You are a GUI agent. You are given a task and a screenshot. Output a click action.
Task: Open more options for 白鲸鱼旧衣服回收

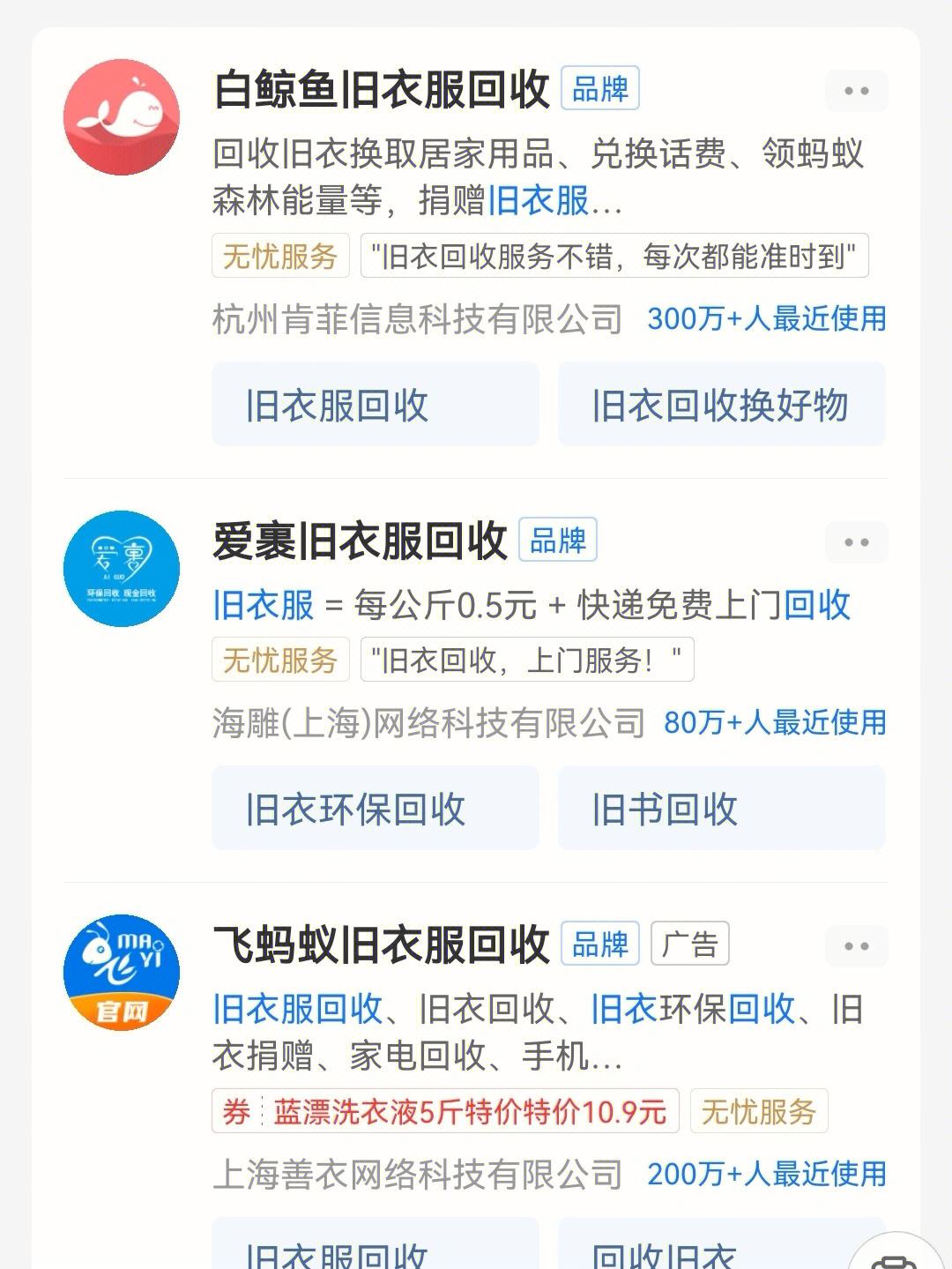[856, 91]
